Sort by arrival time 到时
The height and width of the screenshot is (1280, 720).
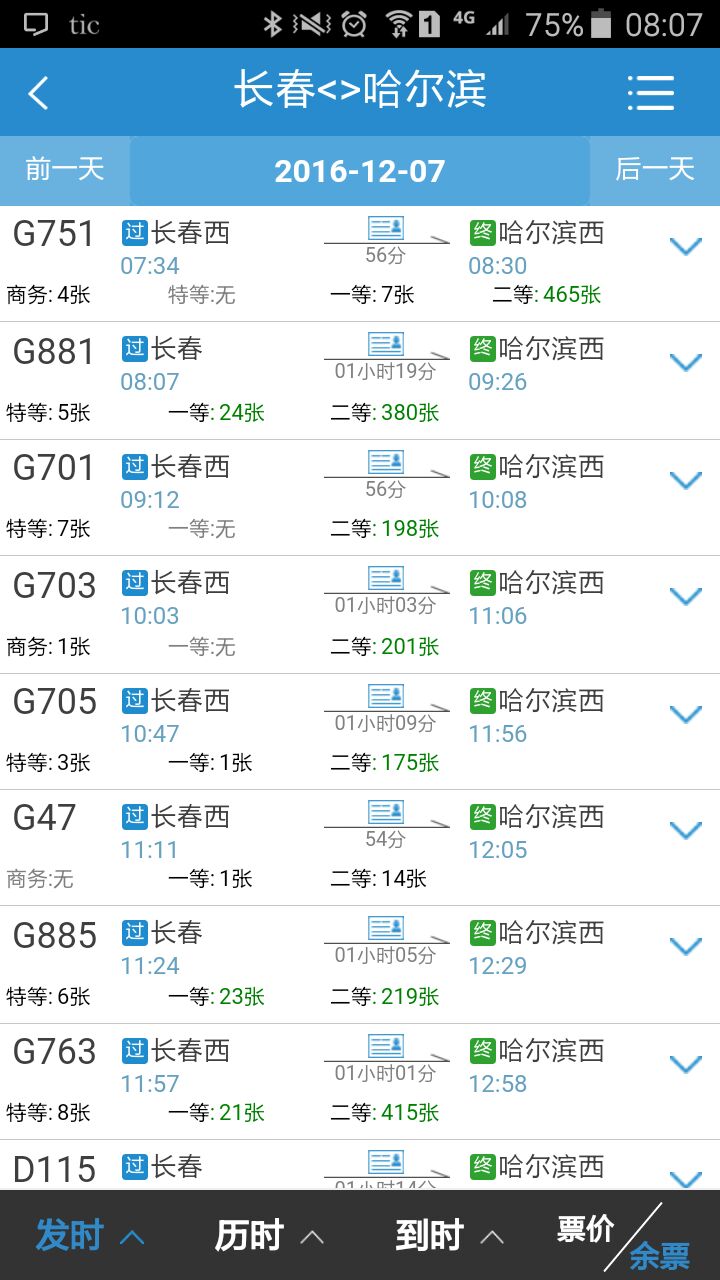pos(450,1236)
